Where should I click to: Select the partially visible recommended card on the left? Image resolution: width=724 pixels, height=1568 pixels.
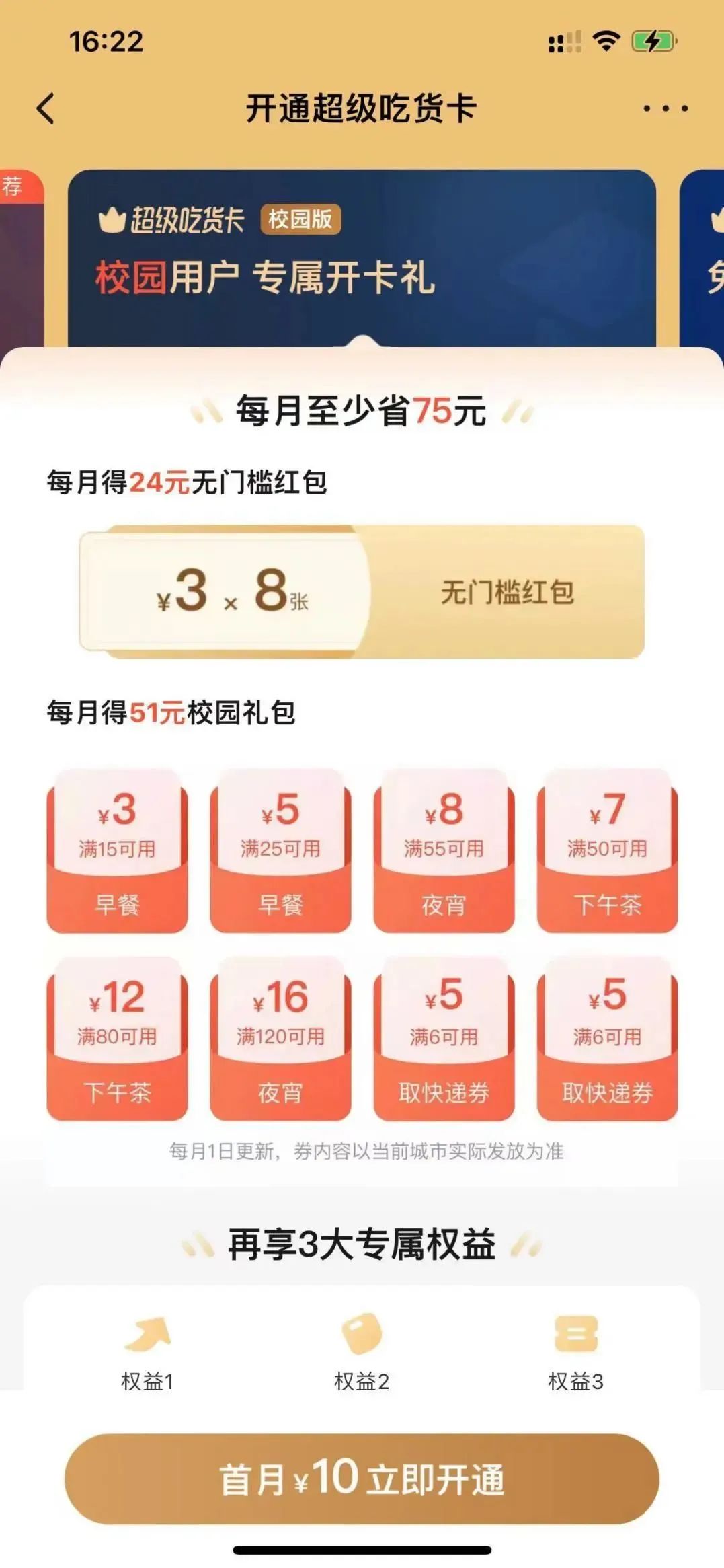click(20, 259)
